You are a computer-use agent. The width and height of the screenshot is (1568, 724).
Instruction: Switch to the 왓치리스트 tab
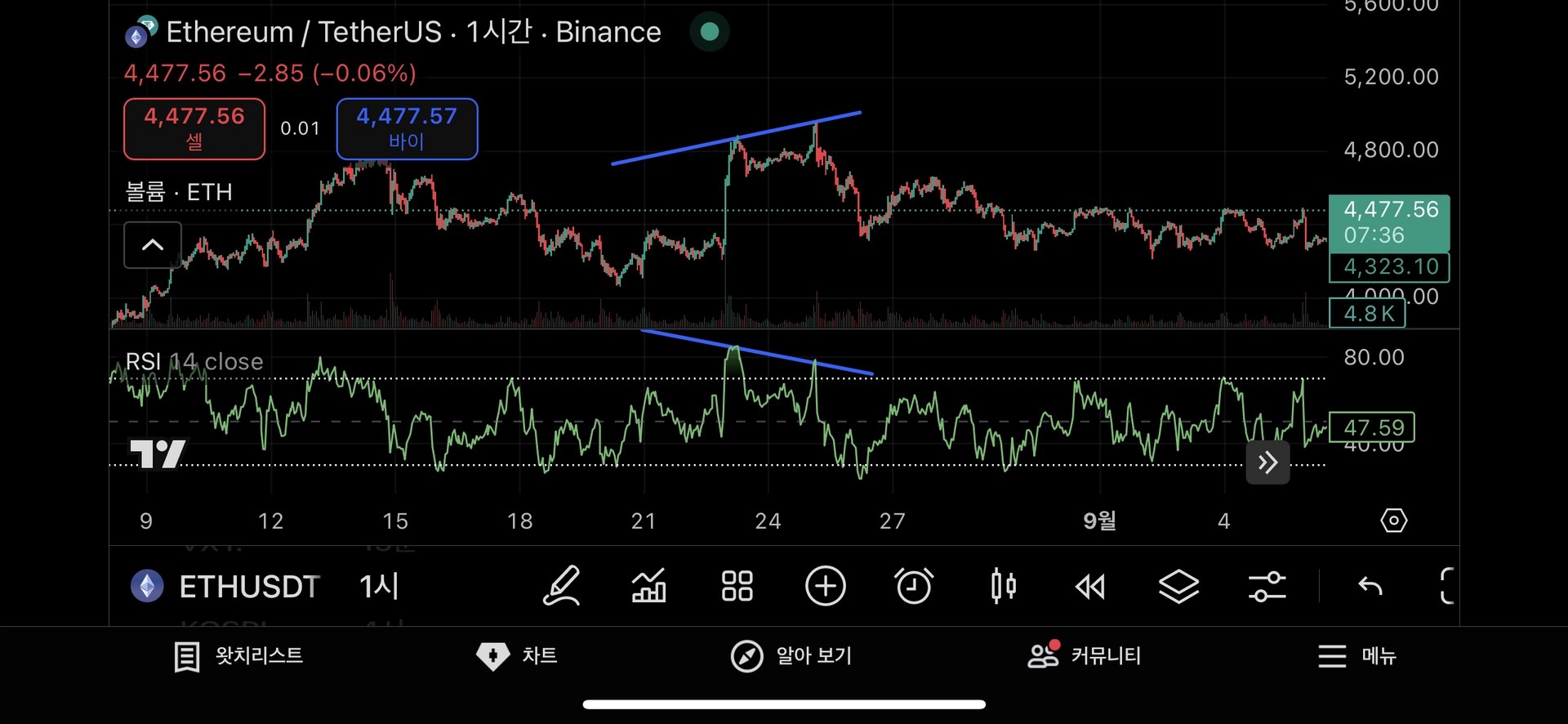tap(238, 656)
